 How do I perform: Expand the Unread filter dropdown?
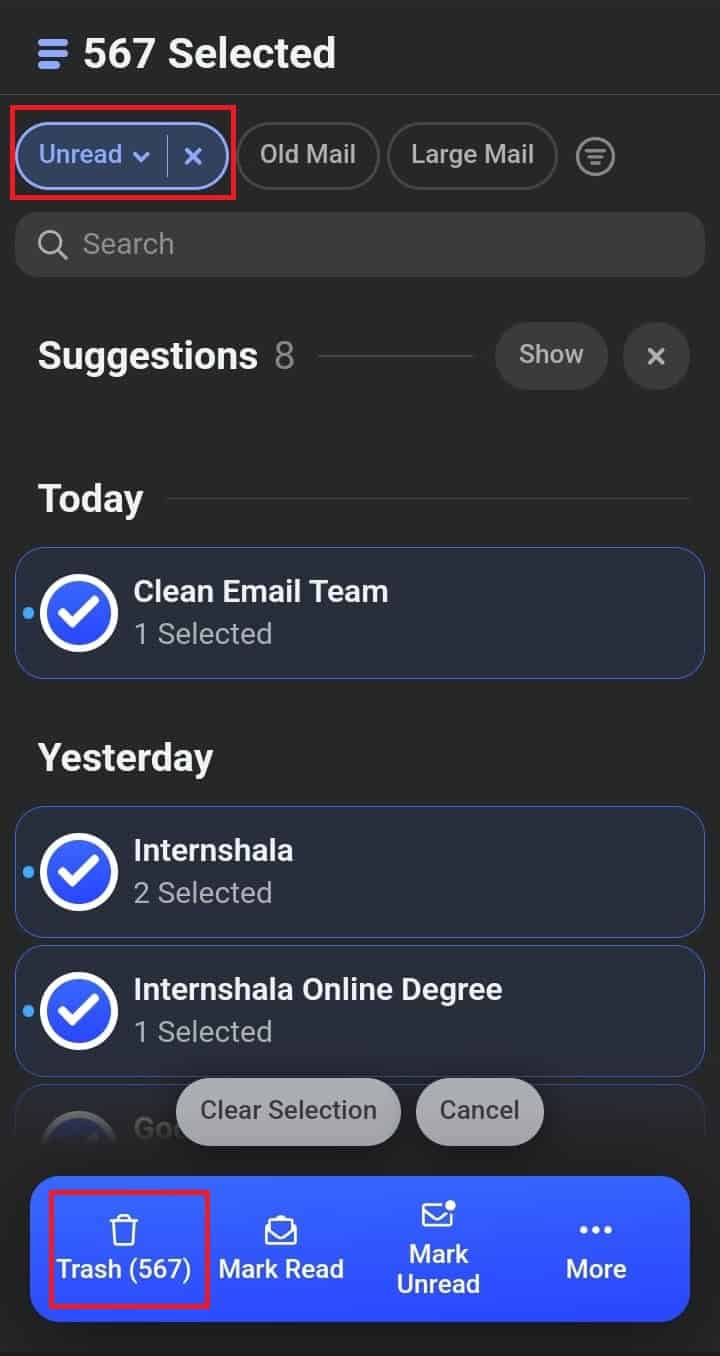[94, 155]
